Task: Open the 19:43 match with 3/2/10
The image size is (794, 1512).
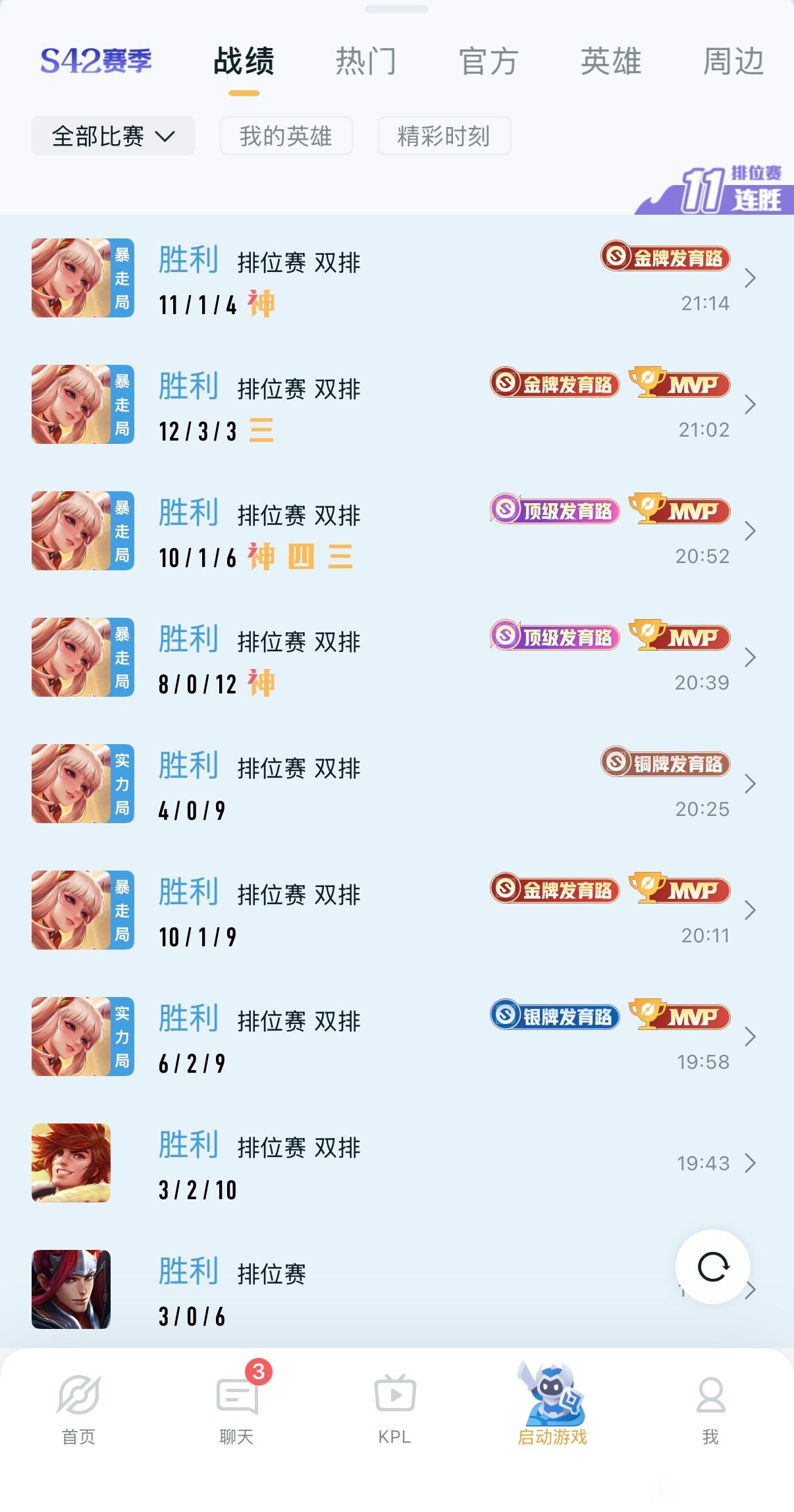Action: 395,1164
